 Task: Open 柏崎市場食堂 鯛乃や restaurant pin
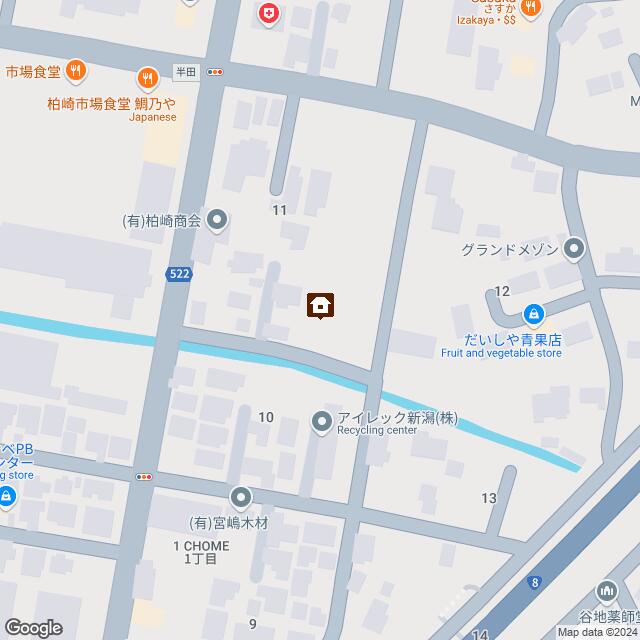[x=148, y=78]
